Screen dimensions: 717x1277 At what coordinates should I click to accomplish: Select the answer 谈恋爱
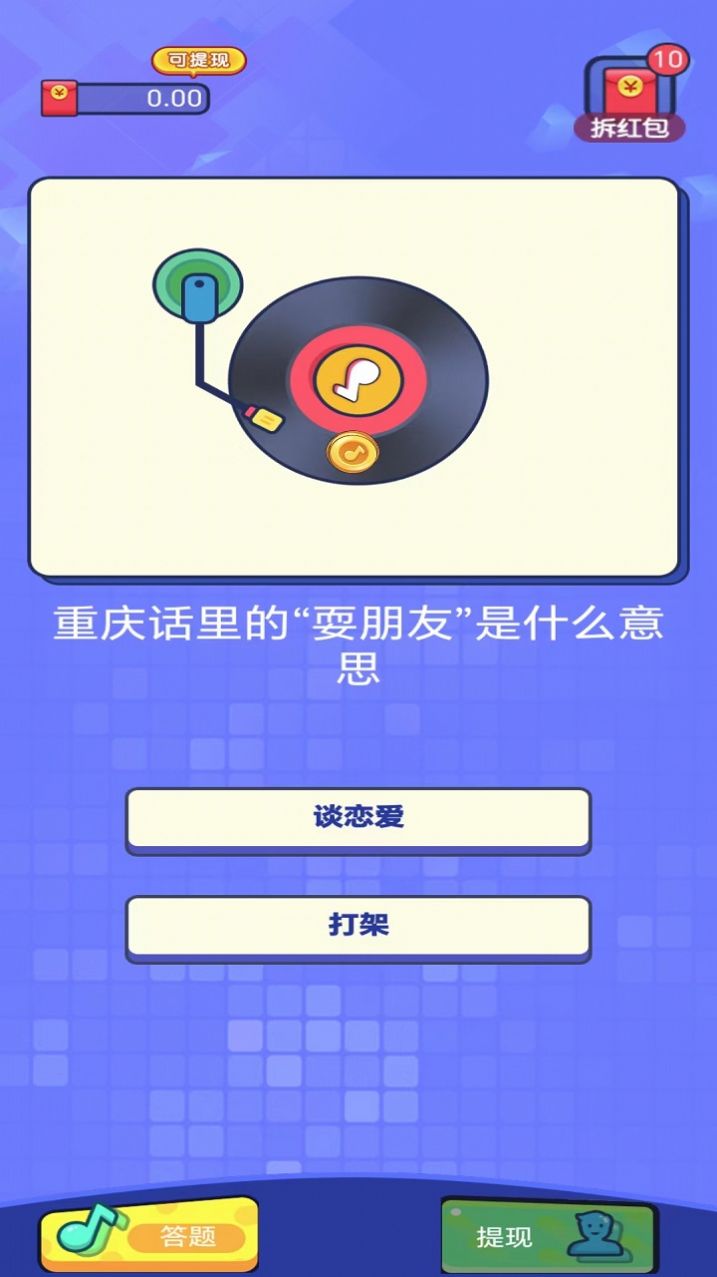pos(358,818)
